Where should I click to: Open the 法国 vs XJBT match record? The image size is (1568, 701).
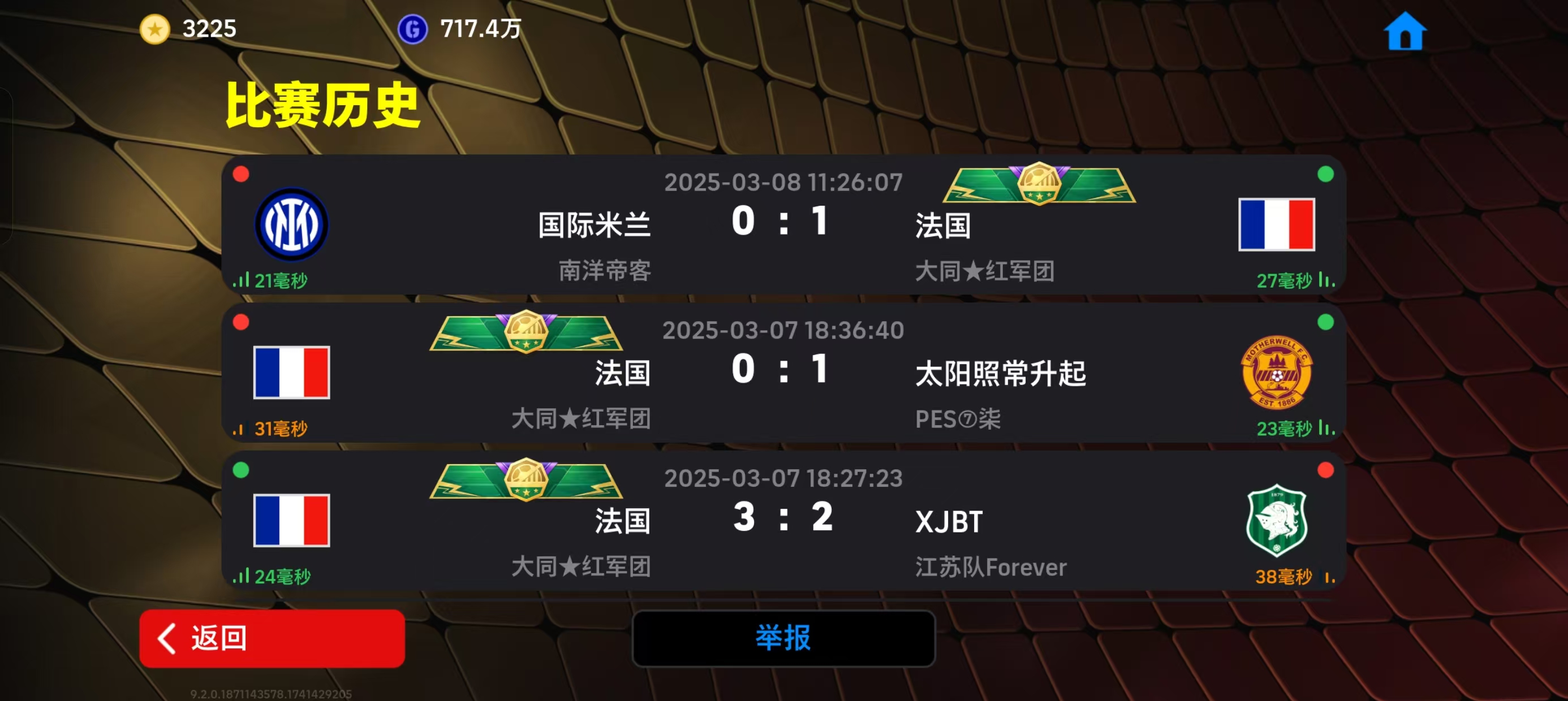click(x=783, y=520)
